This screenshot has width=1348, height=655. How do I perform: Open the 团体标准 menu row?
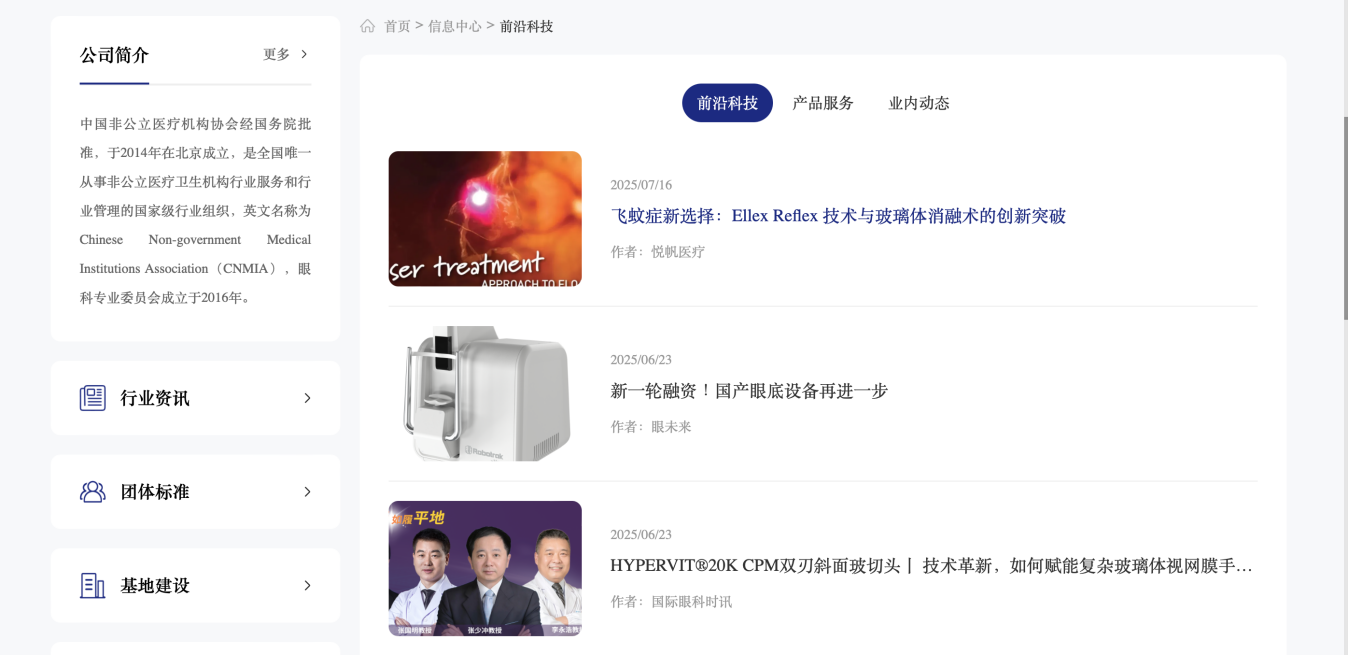(x=195, y=492)
